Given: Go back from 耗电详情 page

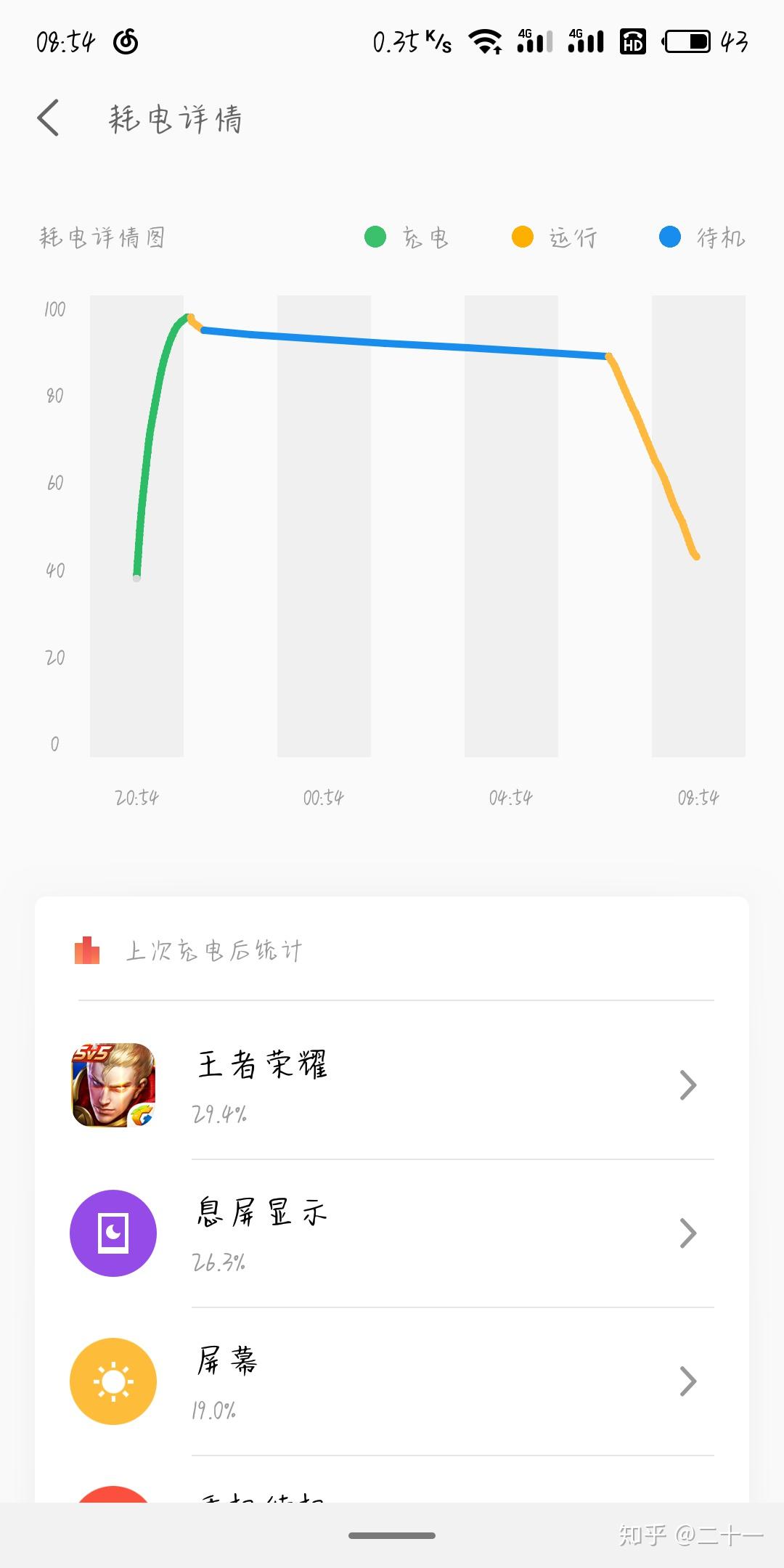Looking at the screenshot, I should 49,118.
